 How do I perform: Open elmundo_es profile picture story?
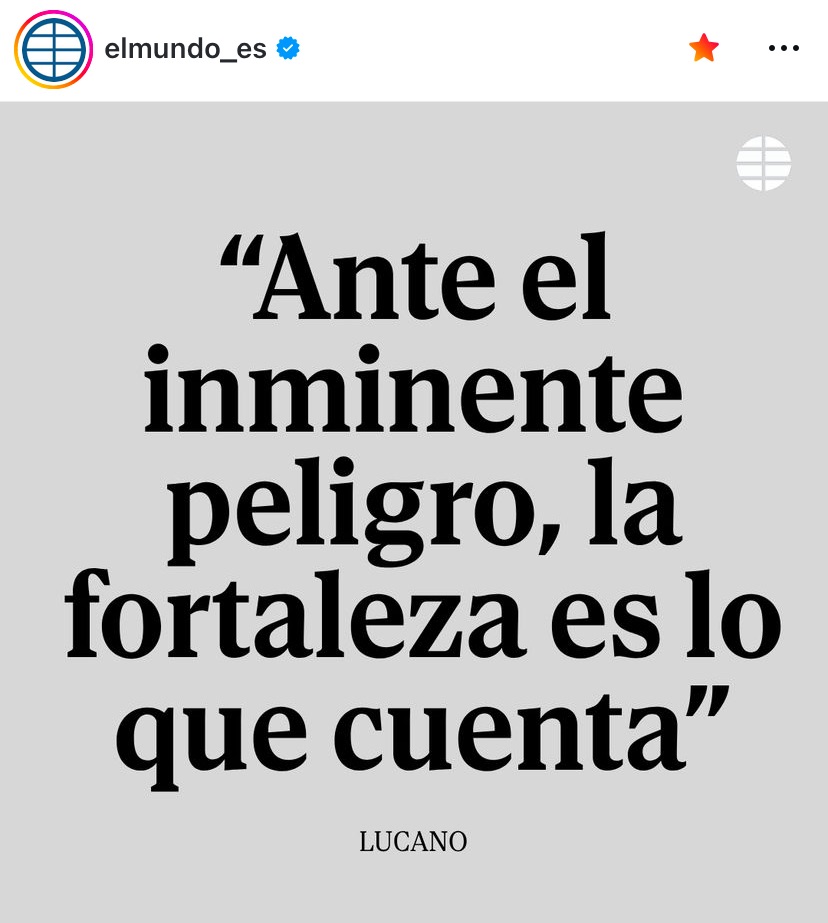tap(53, 49)
